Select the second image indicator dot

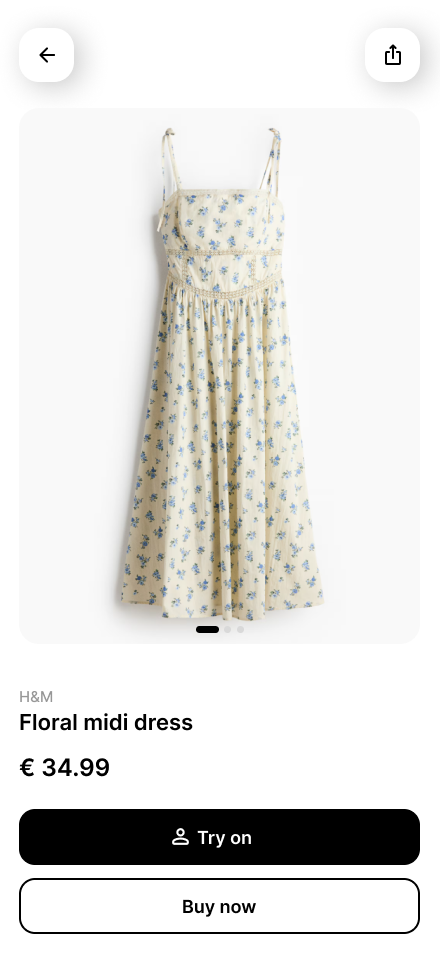[x=227, y=630]
